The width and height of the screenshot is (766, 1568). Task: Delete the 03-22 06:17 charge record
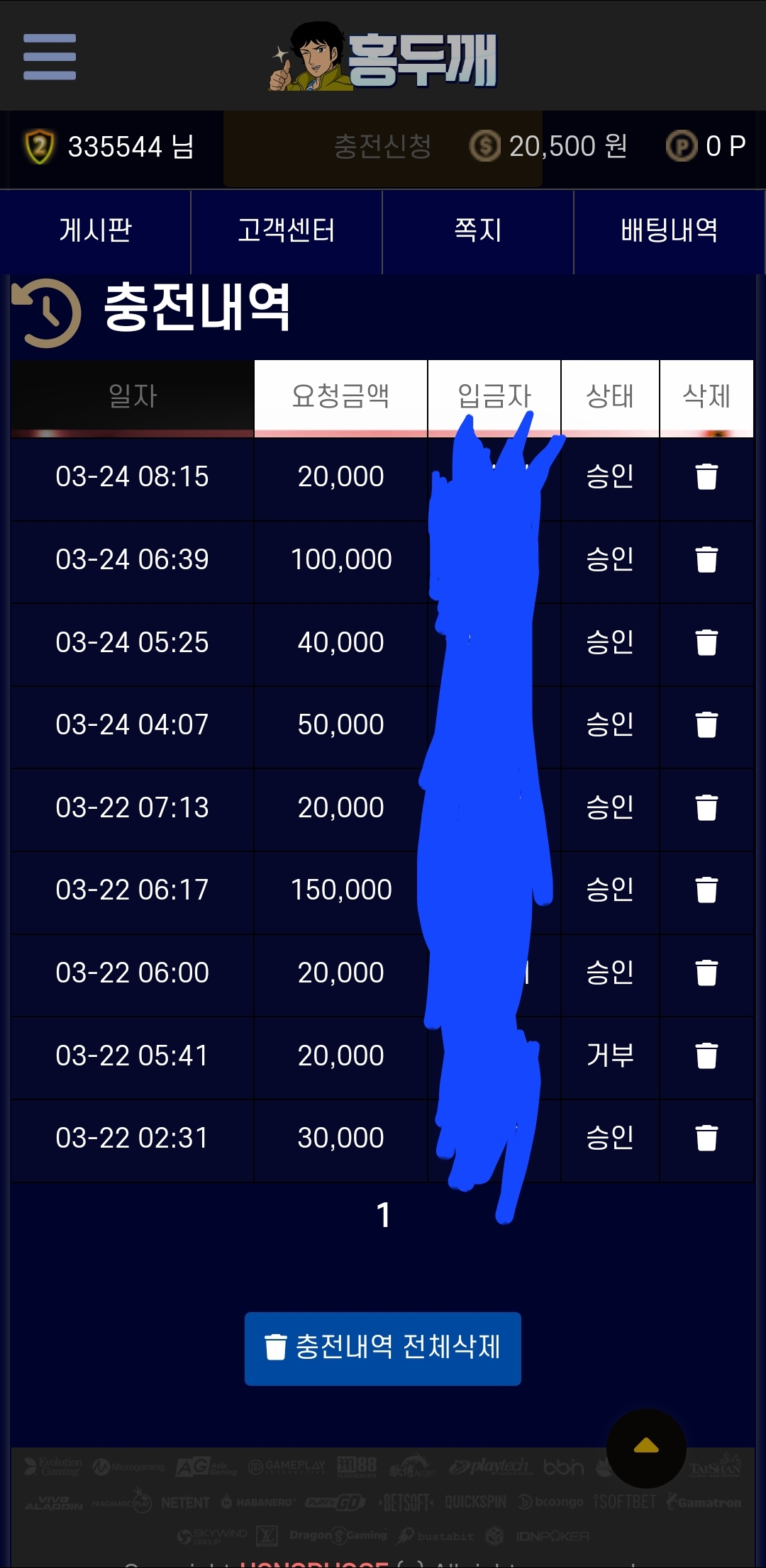tap(706, 890)
